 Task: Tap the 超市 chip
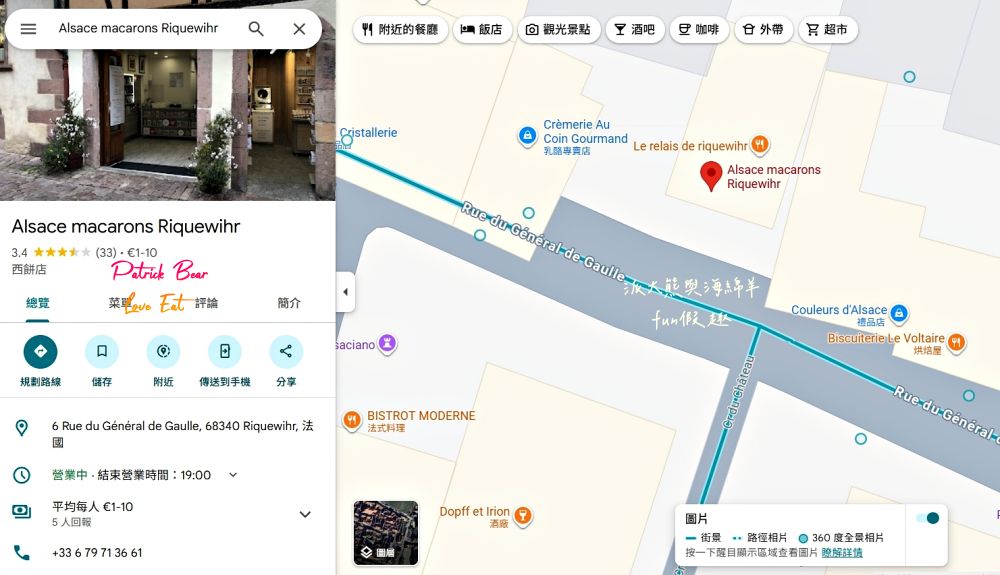[826, 30]
